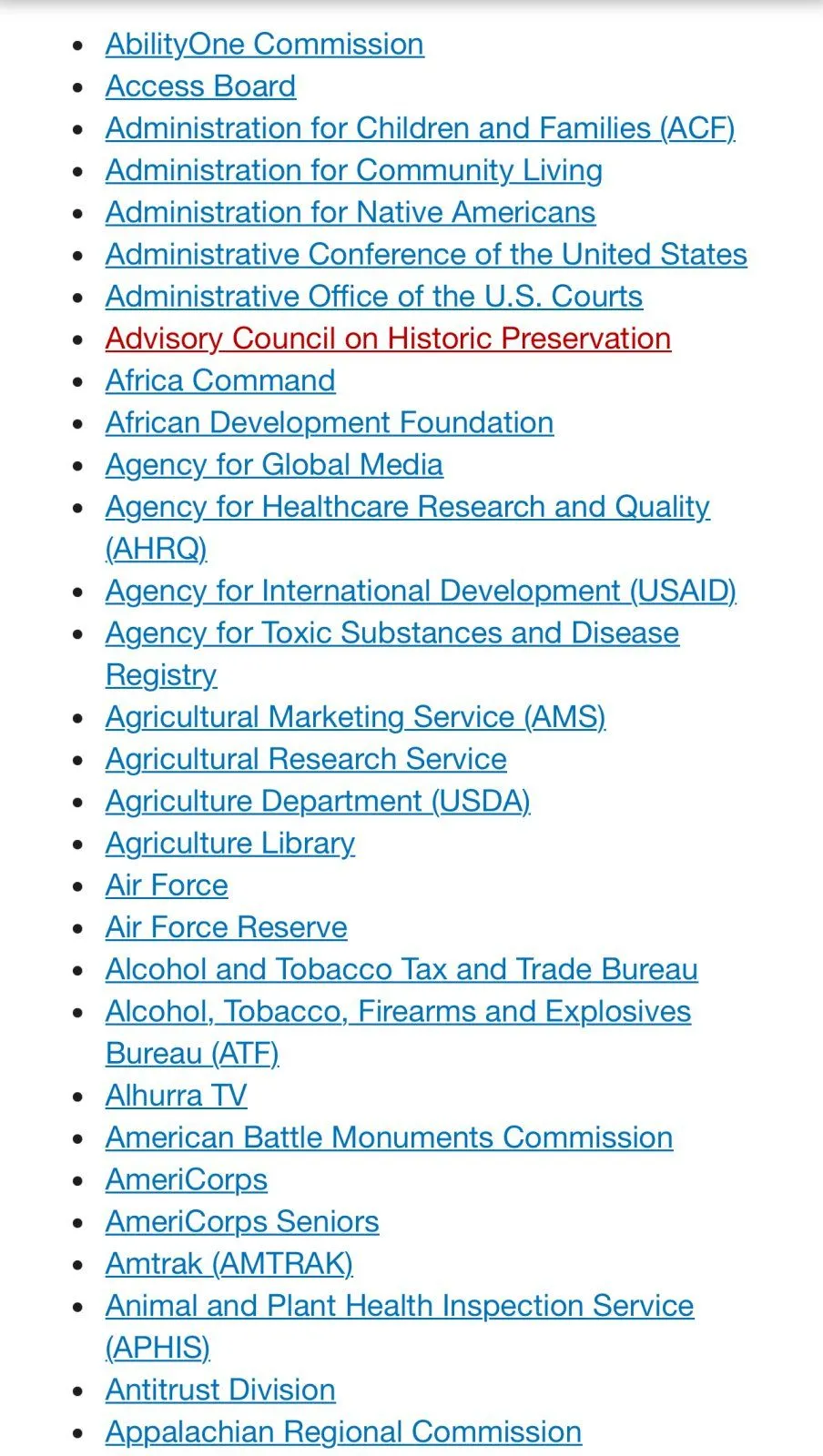Go to the Access Board page
Viewport: 823px width, 1456px height.
pyautogui.click(x=200, y=86)
